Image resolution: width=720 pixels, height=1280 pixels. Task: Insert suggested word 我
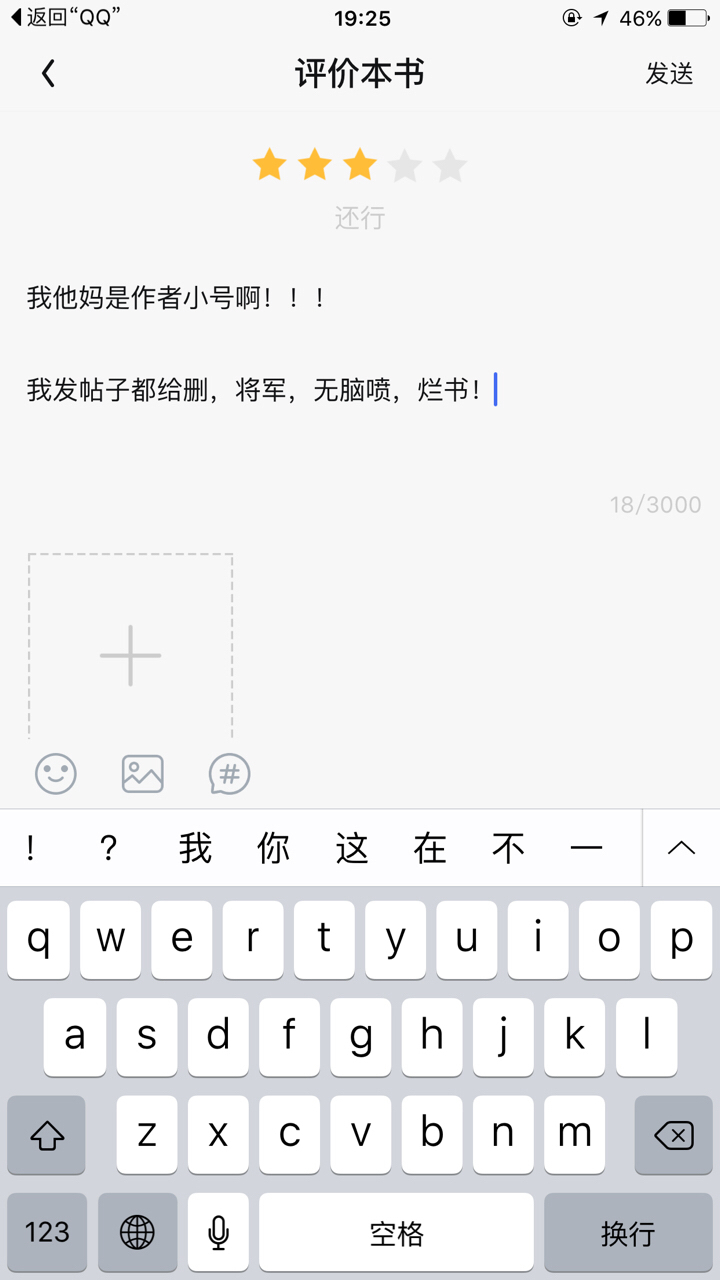(x=196, y=848)
